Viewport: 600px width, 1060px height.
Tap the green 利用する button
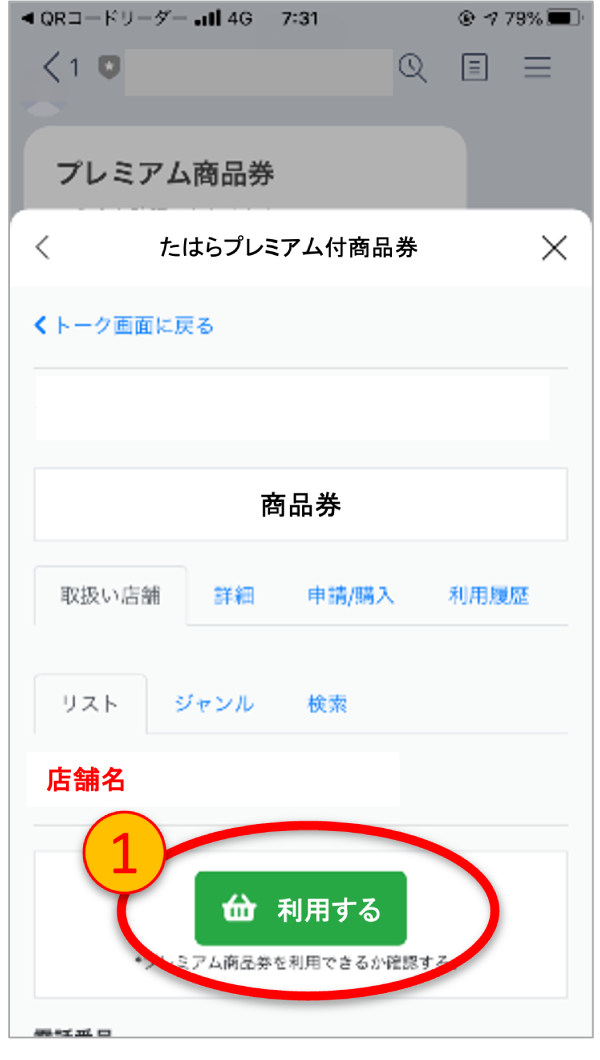300,909
